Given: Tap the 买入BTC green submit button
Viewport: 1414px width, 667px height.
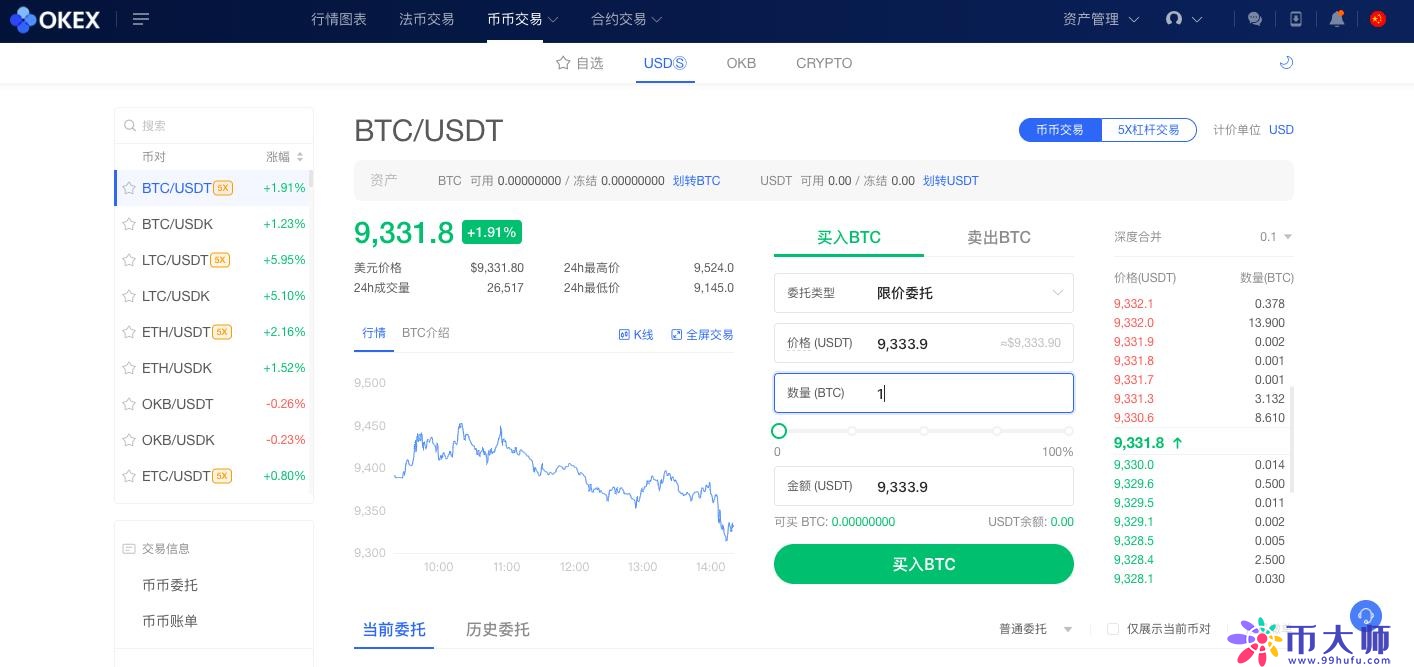Looking at the screenshot, I should (x=923, y=564).
